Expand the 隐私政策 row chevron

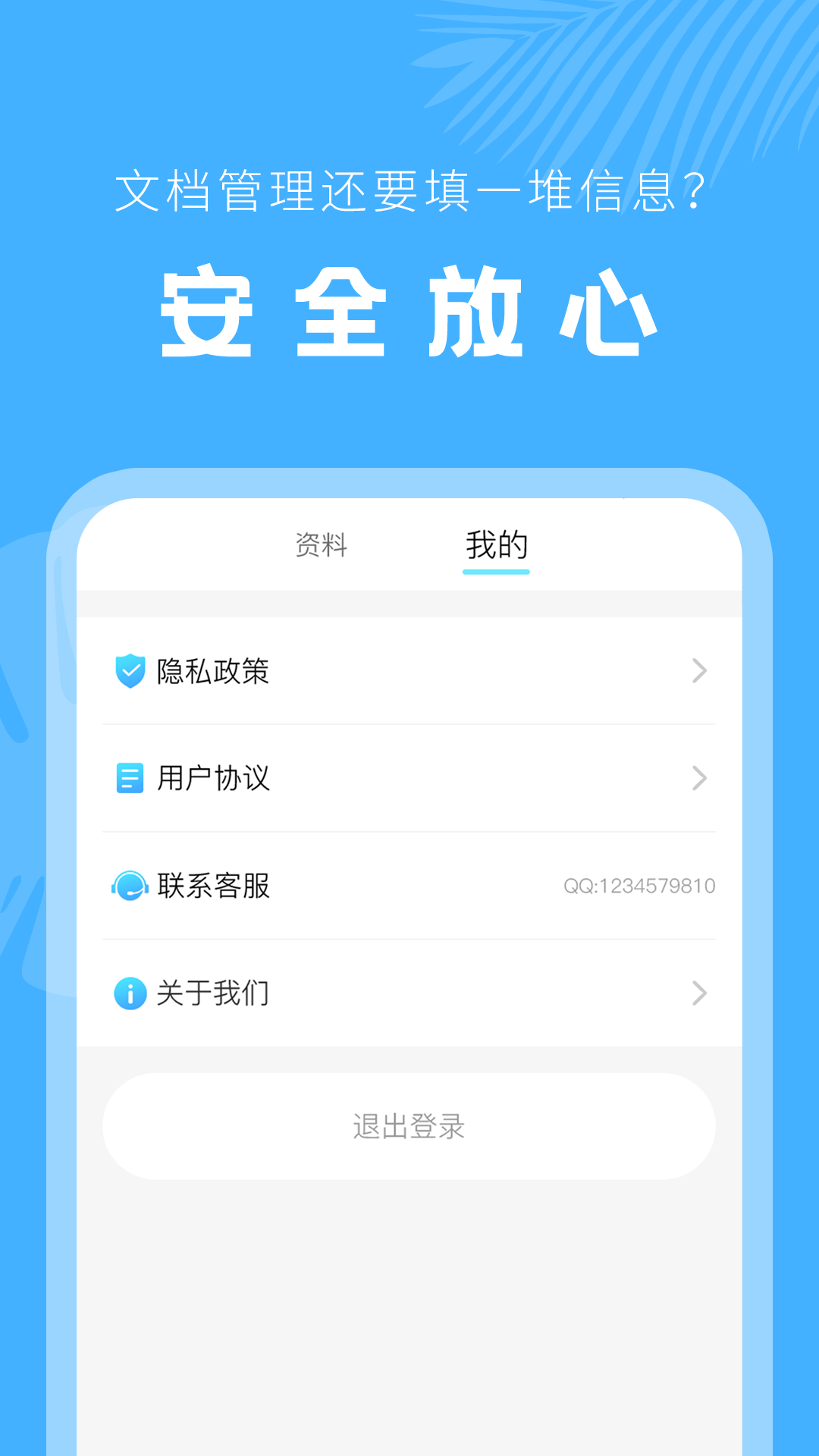[x=698, y=671]
